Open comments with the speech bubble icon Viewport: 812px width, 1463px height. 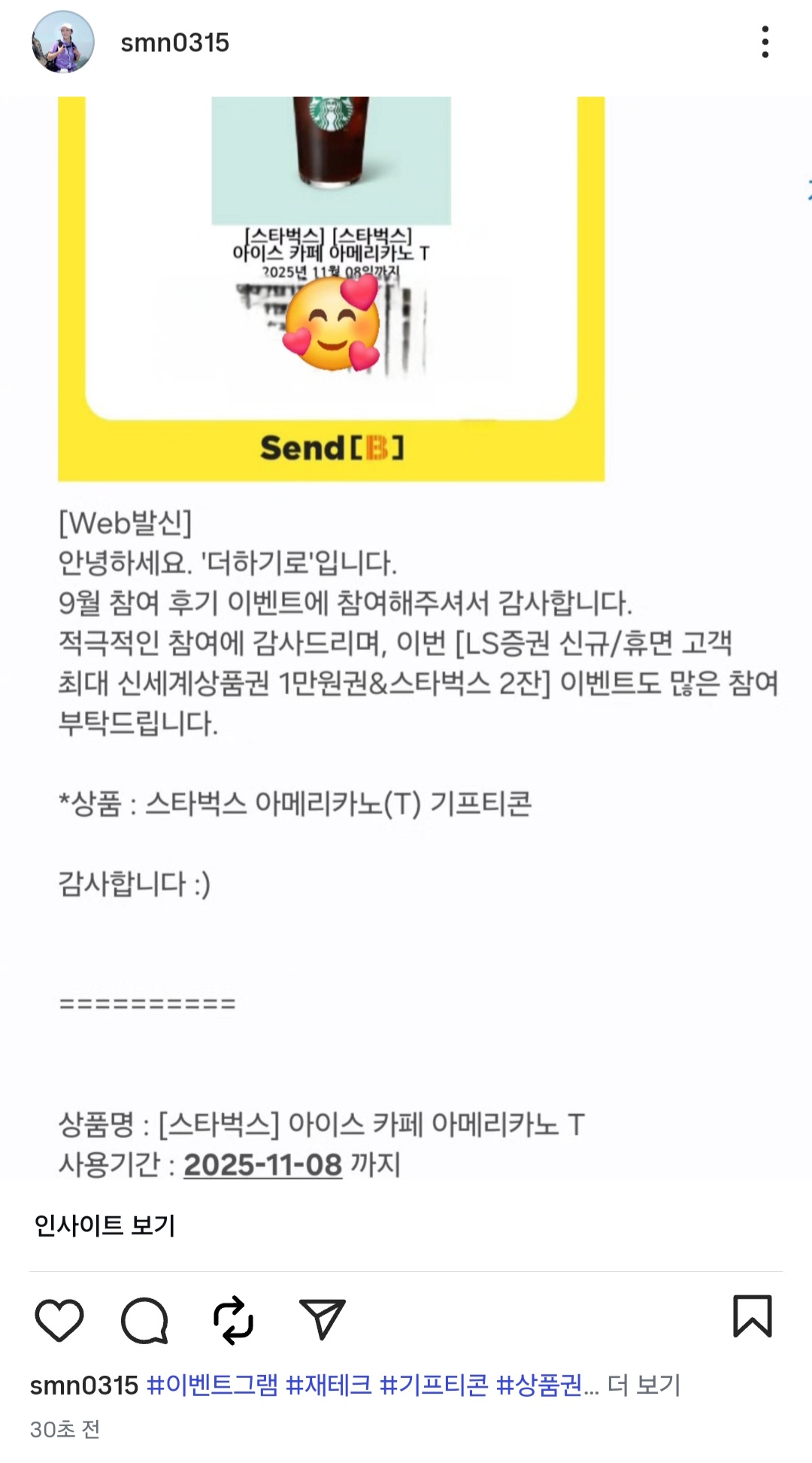[x=144, y=1319]
